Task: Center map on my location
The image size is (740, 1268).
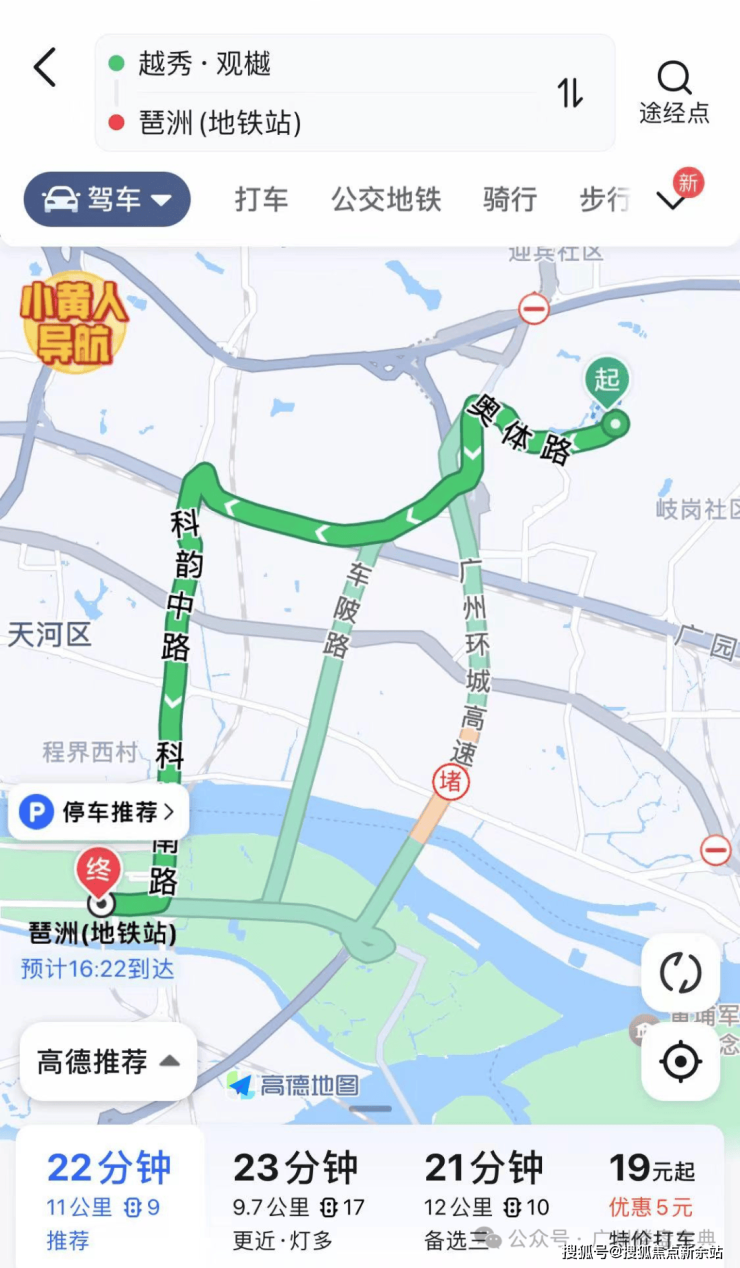Action: (x=680, y=1061)
